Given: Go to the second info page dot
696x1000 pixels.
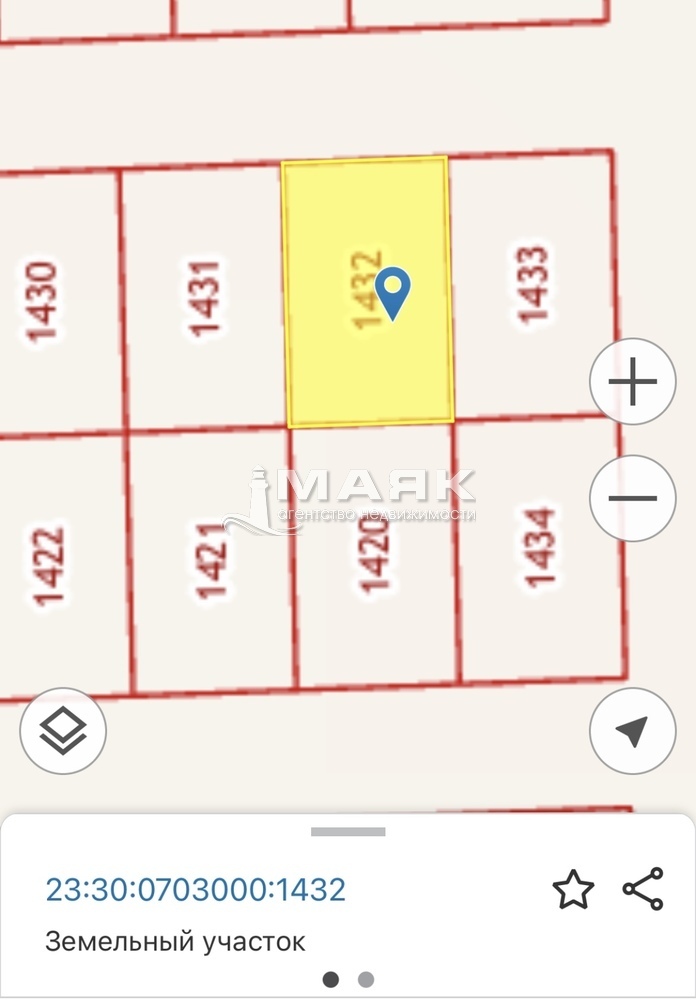Looking at the screenshot, I should [x=366, y=979].
